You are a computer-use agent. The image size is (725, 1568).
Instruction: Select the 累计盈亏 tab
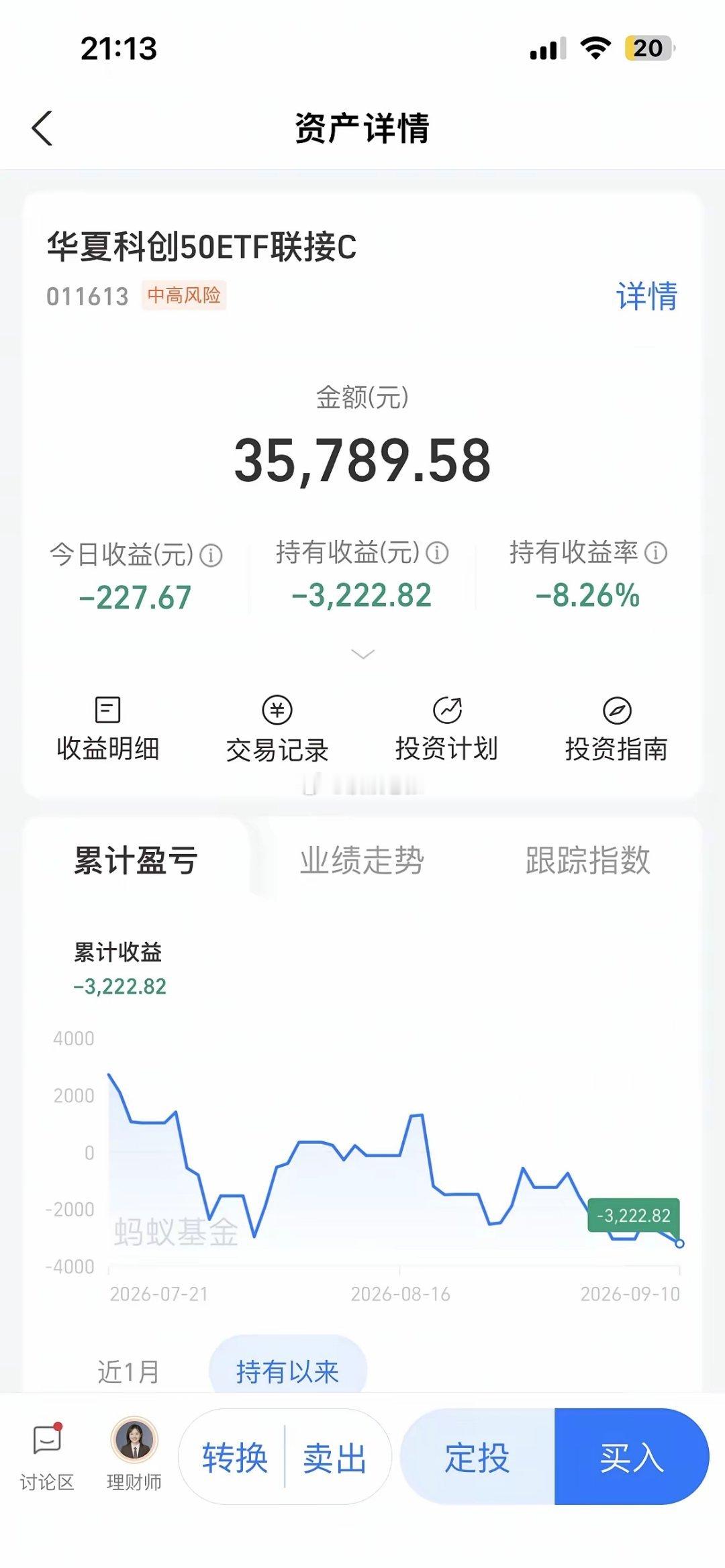pos(136,860)
